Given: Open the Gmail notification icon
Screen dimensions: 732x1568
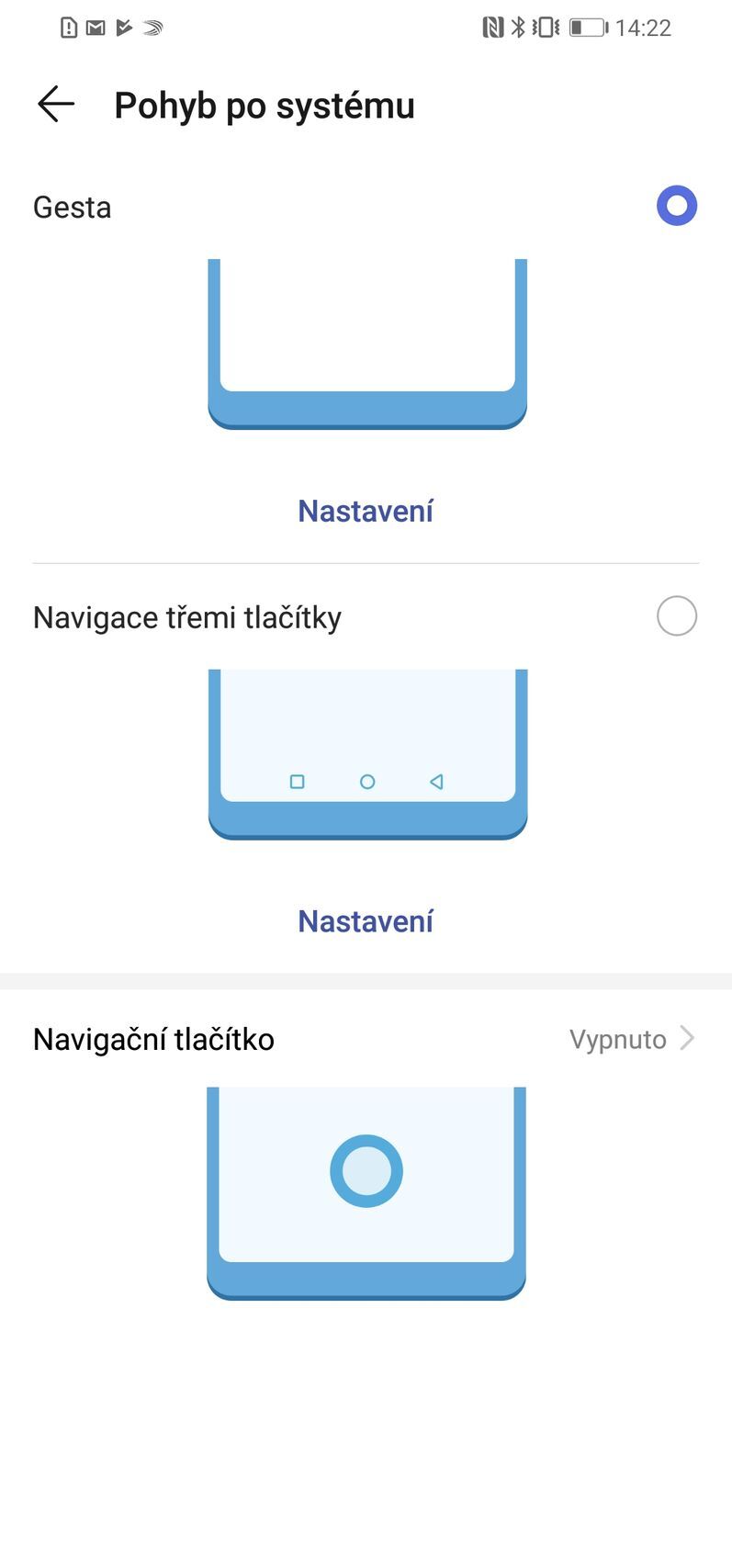Looking at the screenshot, I should click(x=95, y=27).
